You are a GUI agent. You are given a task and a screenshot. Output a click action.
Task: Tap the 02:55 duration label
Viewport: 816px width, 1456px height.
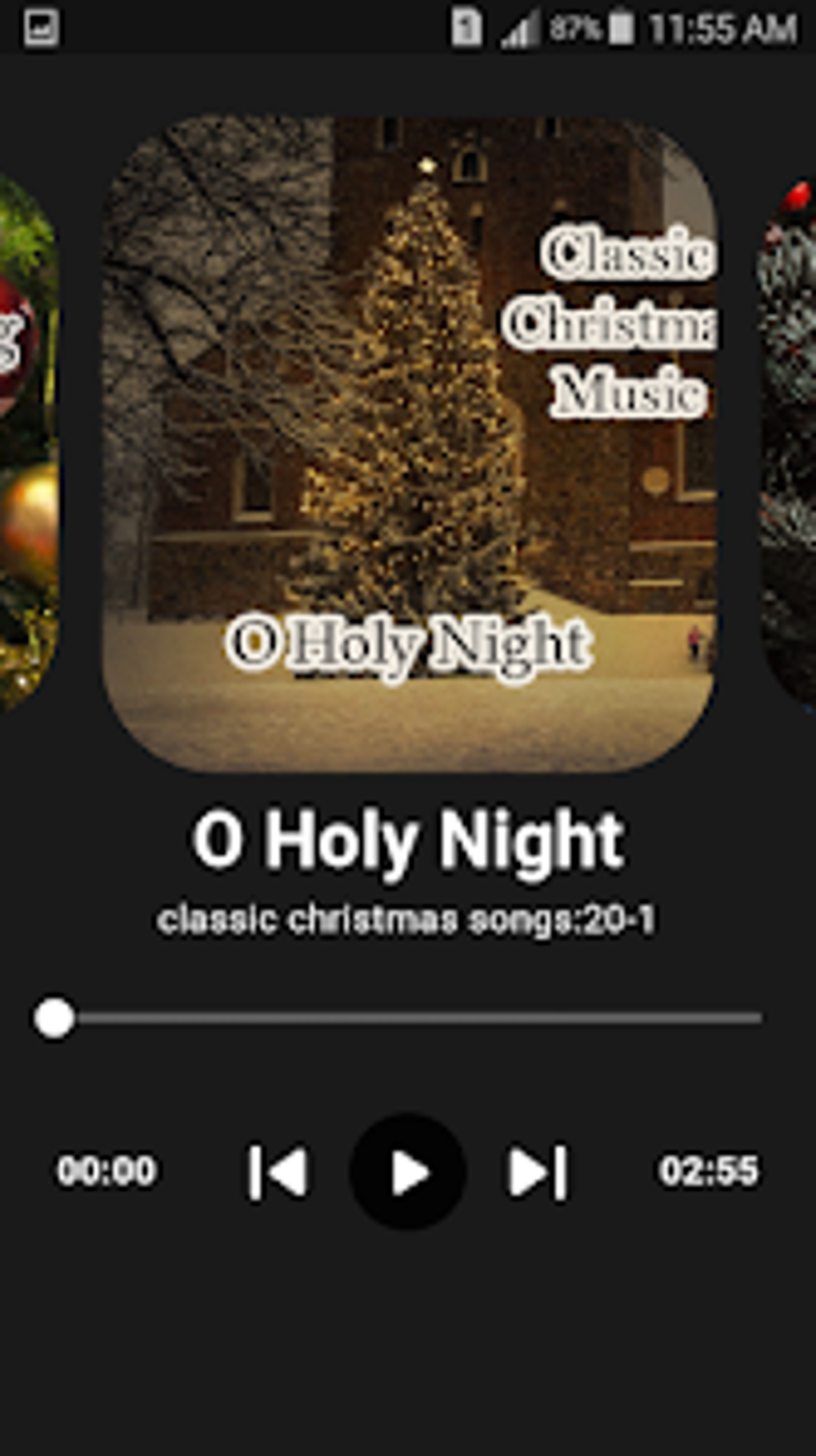pos(710,1170)
